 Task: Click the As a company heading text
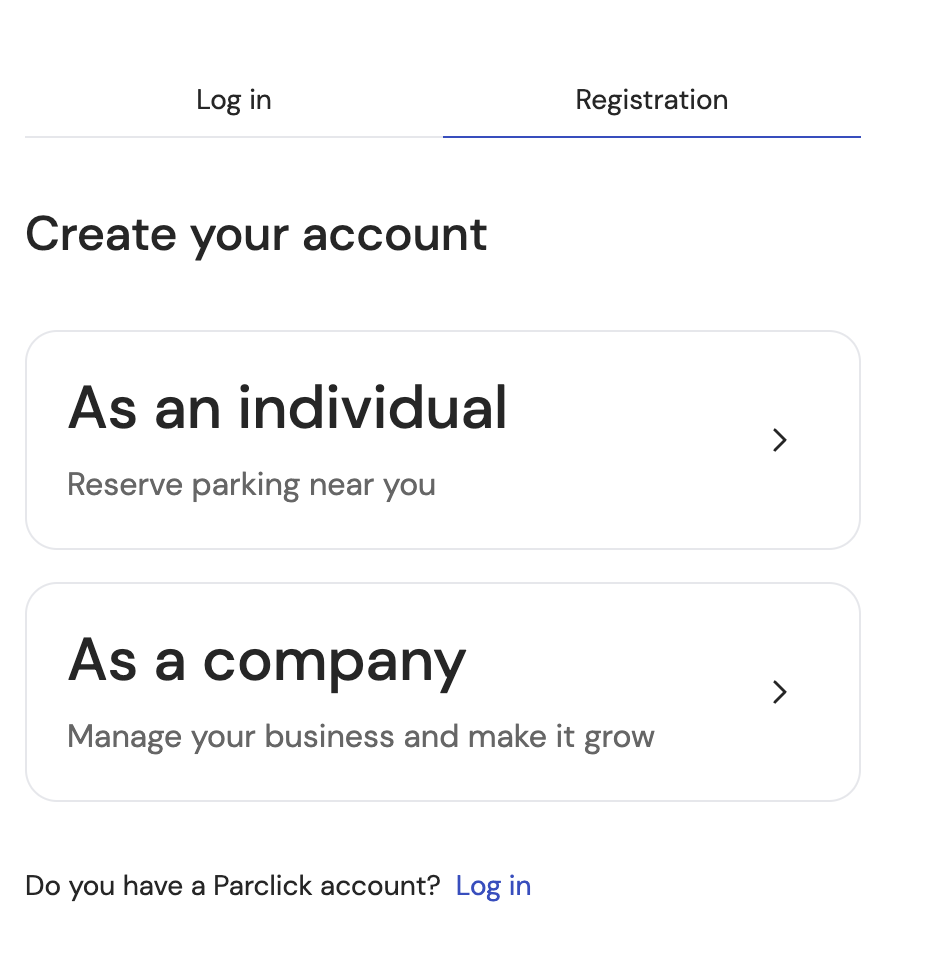point(266,660)
